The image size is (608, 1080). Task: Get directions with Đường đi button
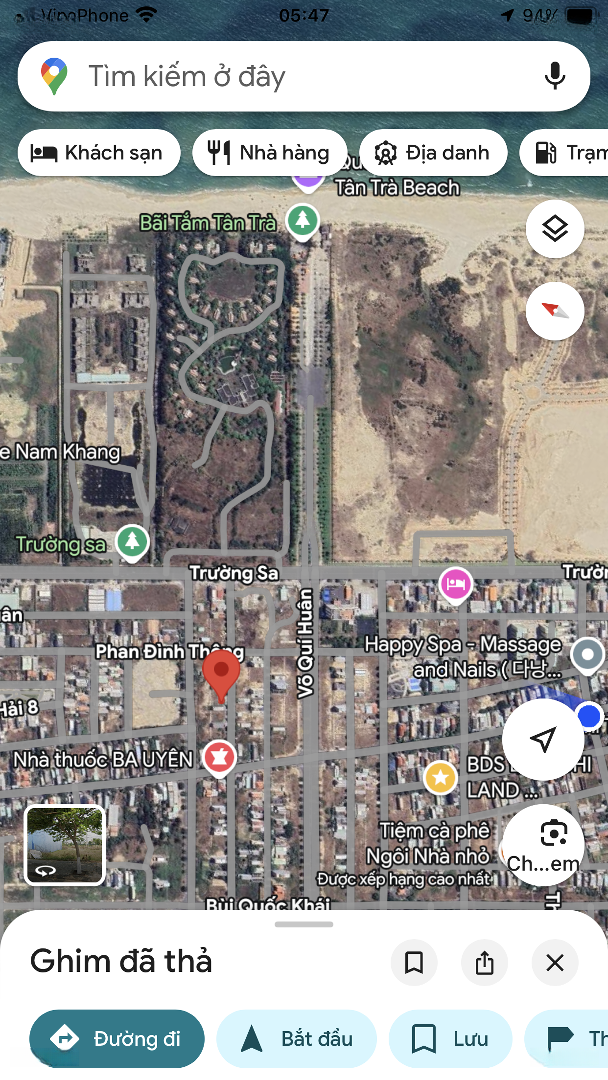click(117, 1039)
